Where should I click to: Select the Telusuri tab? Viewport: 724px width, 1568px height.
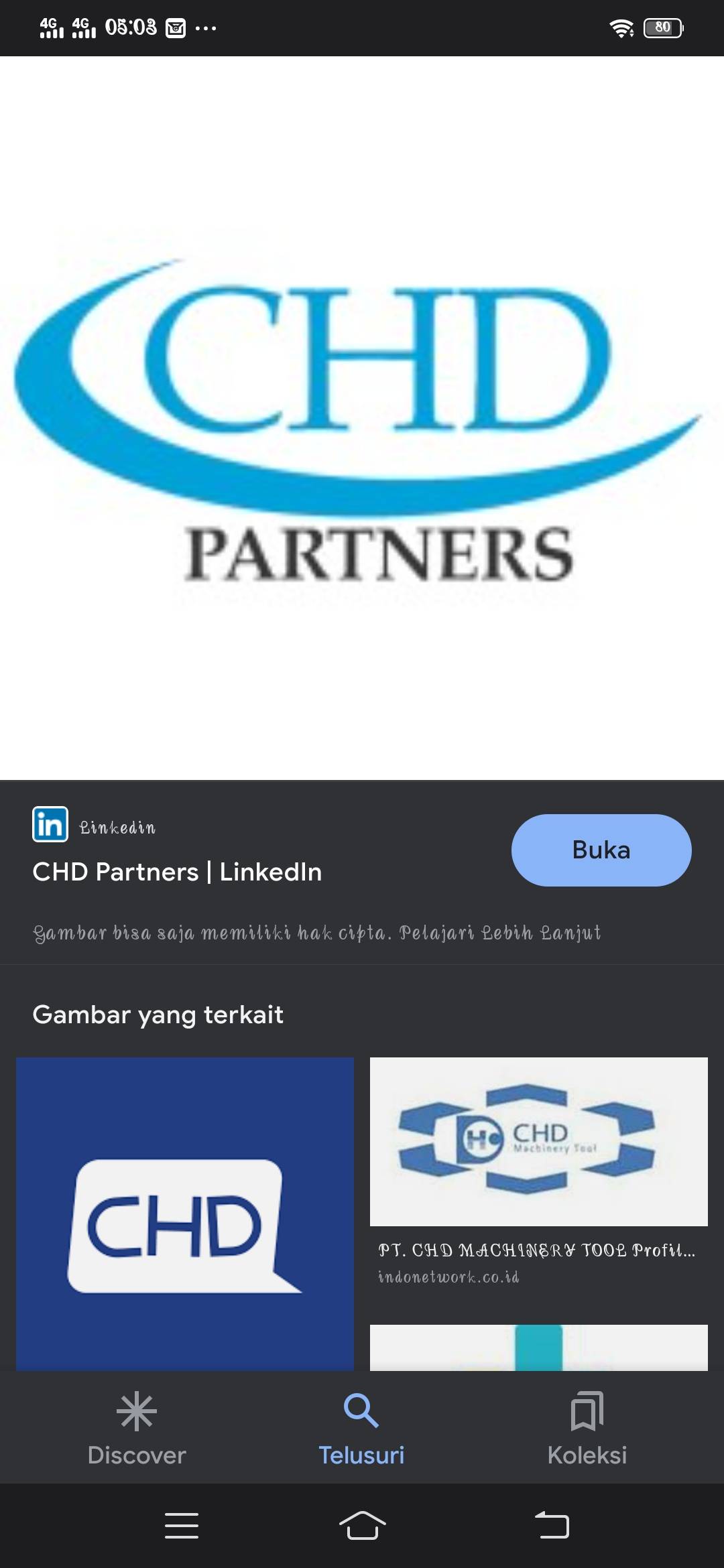click(361, 1428)
